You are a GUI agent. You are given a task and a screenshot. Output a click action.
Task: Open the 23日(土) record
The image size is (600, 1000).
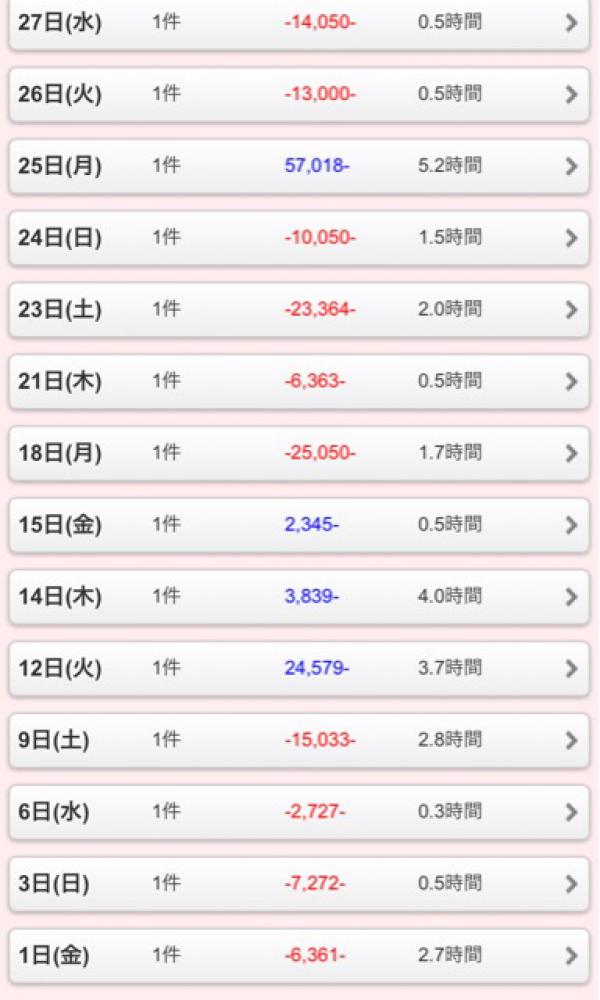299,310
